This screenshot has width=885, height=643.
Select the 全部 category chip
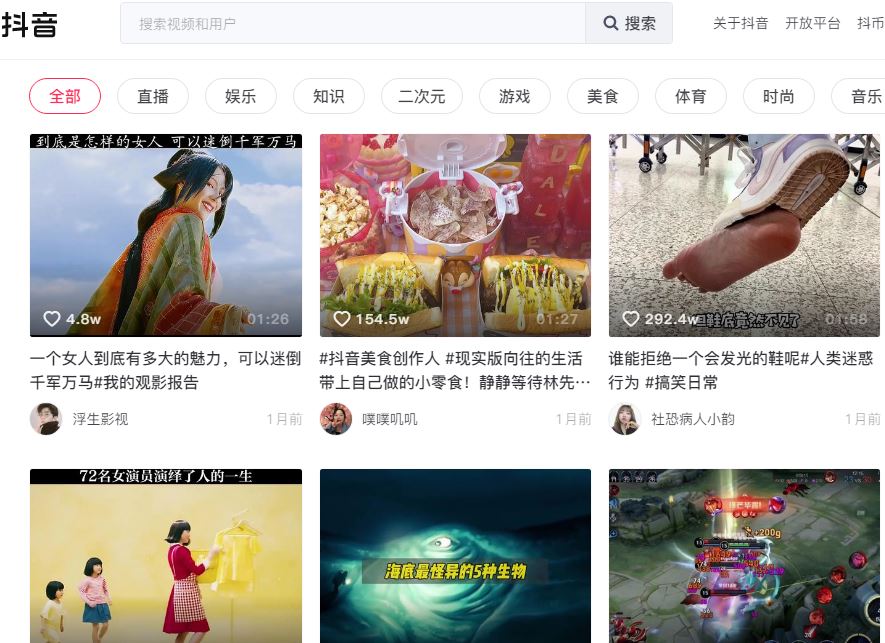[65, 96]
